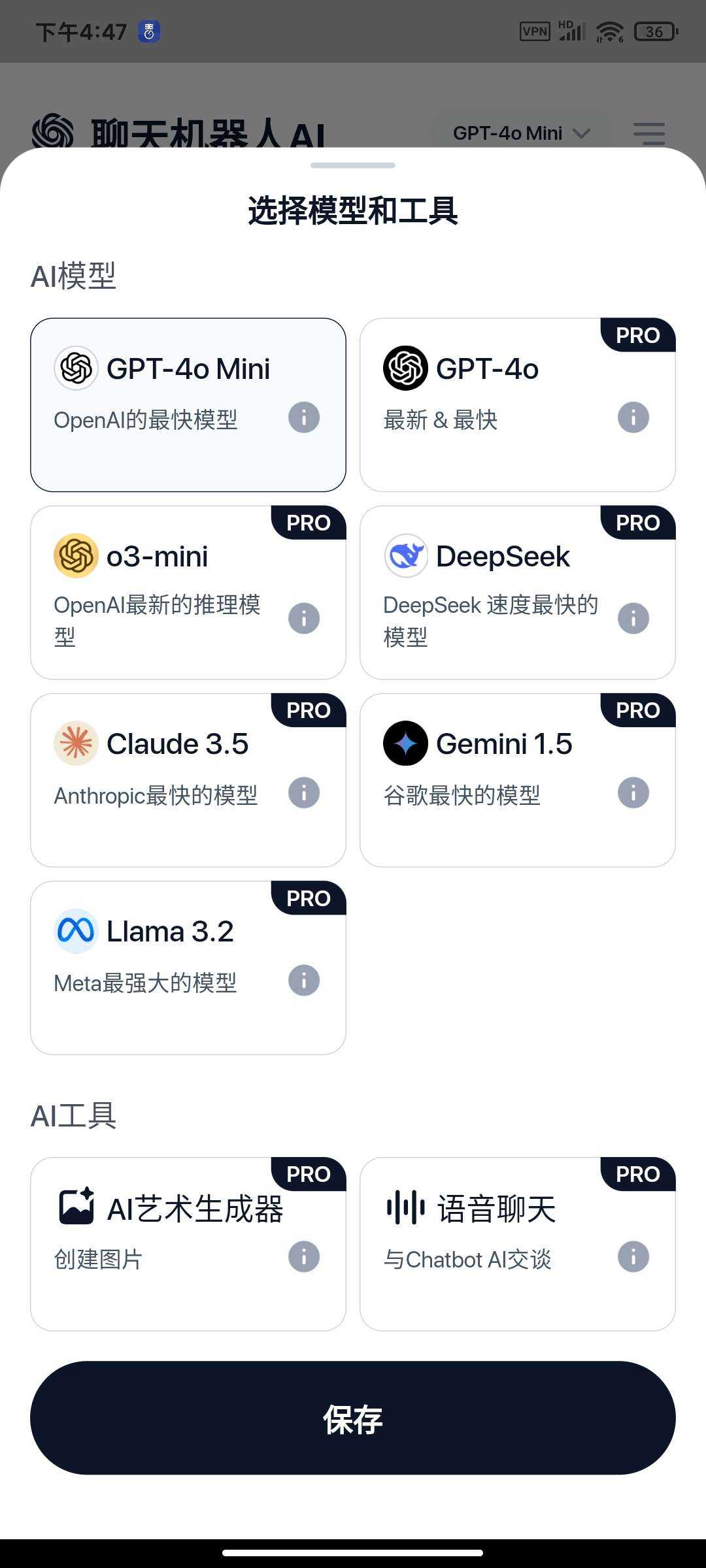
Task: Show info for AI艺术生成器
Action: [304, 1256]
